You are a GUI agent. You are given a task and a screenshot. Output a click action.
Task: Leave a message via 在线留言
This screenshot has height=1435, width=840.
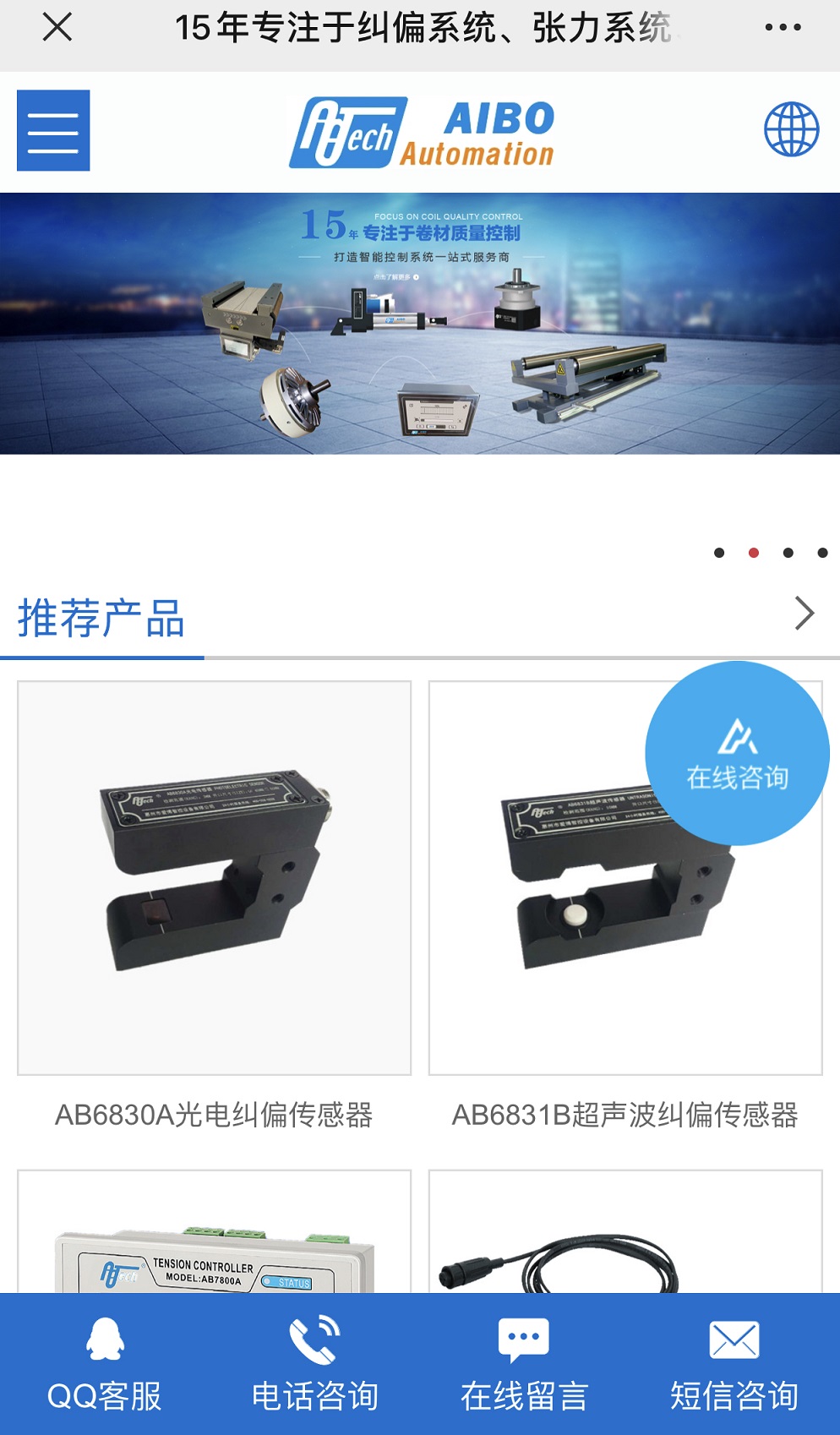(x=524, y=1364)
